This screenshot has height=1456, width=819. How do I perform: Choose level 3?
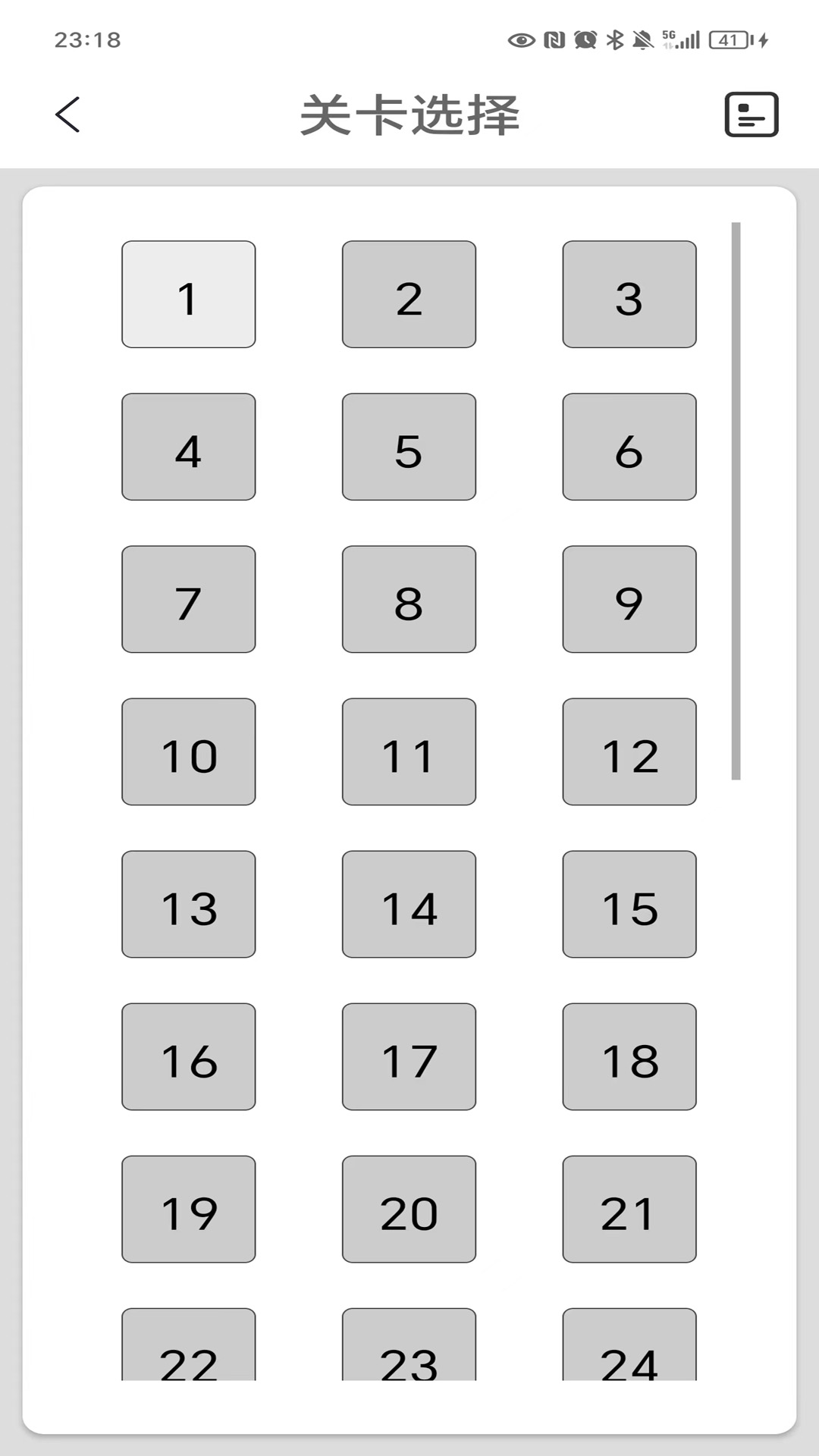point(629,295)
